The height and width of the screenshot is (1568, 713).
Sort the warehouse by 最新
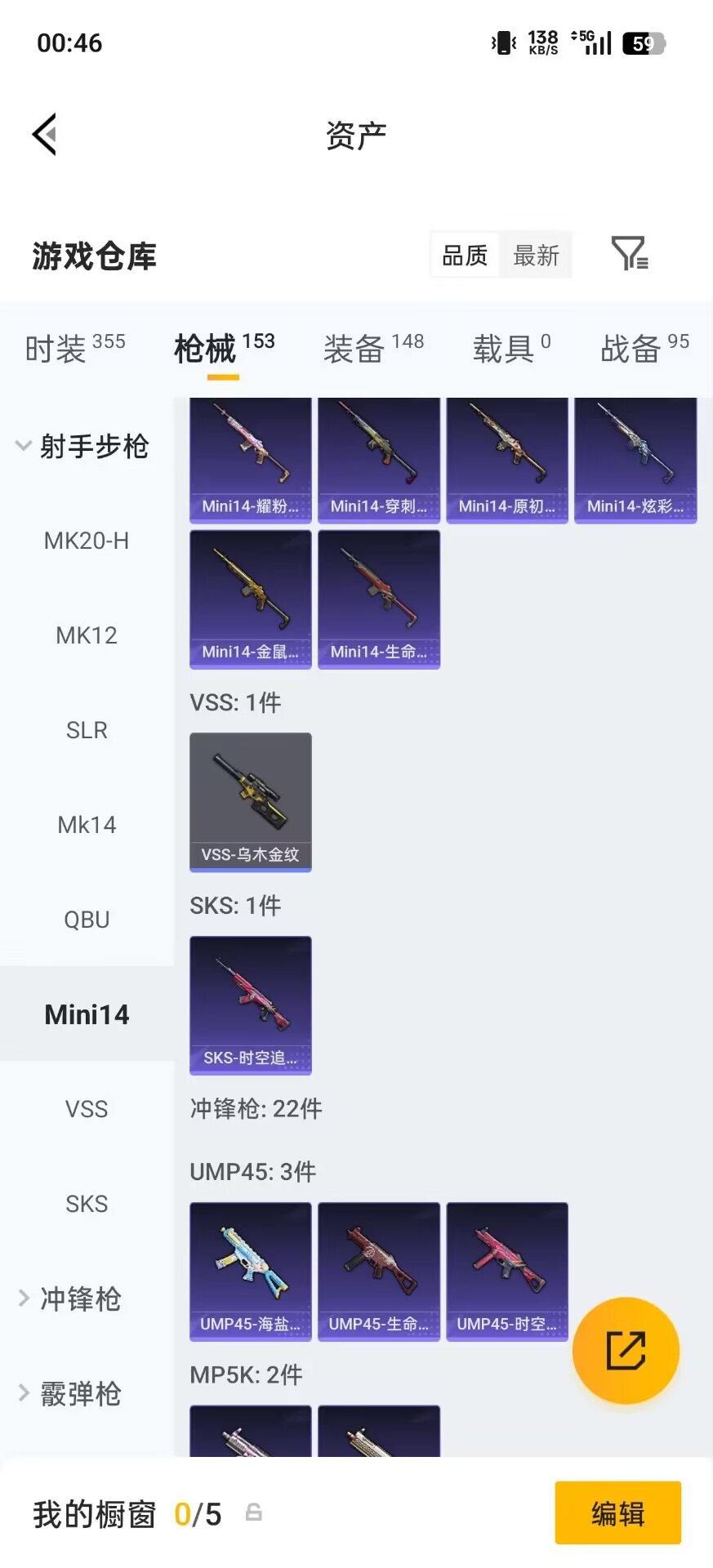[536, 256]
